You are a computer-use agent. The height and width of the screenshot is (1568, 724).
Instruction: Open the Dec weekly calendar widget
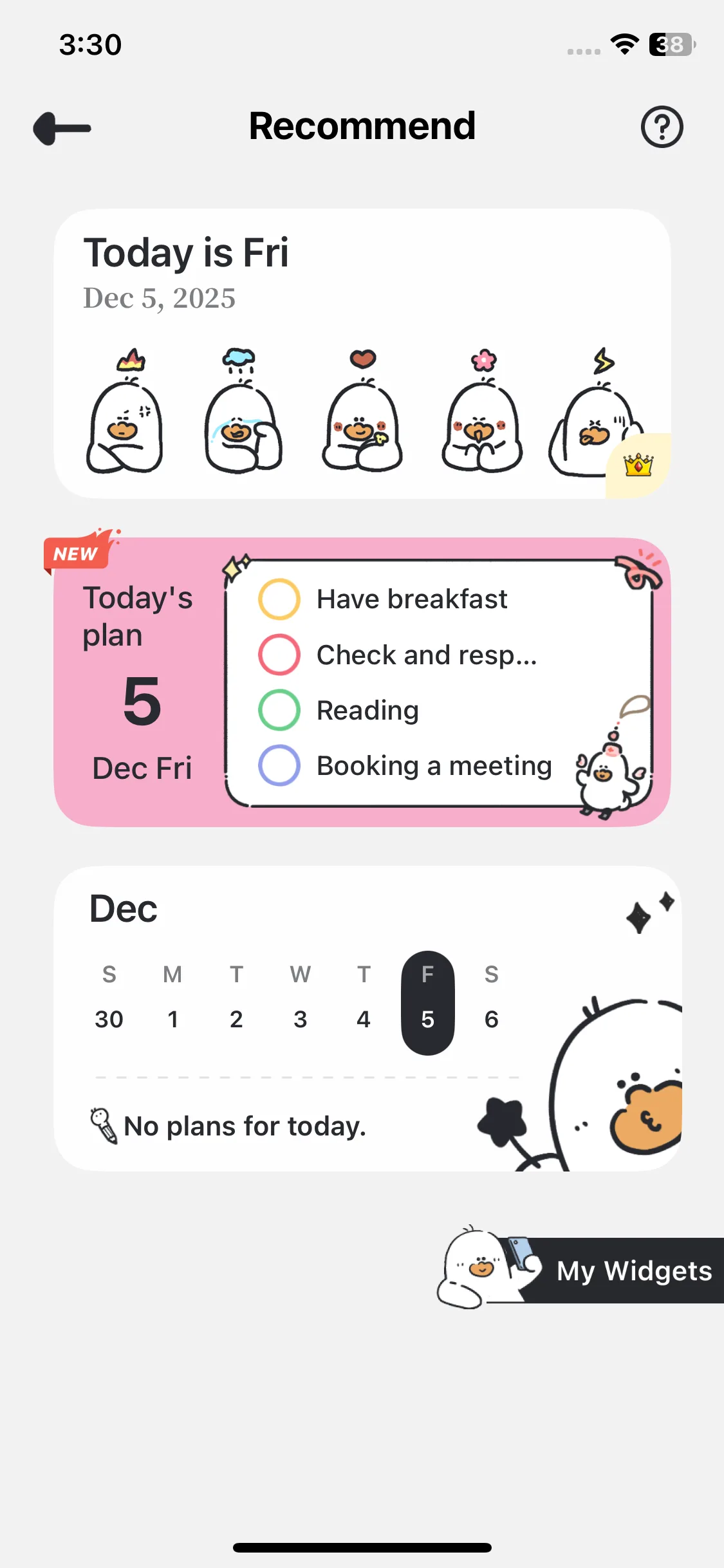coord(367,1018)
